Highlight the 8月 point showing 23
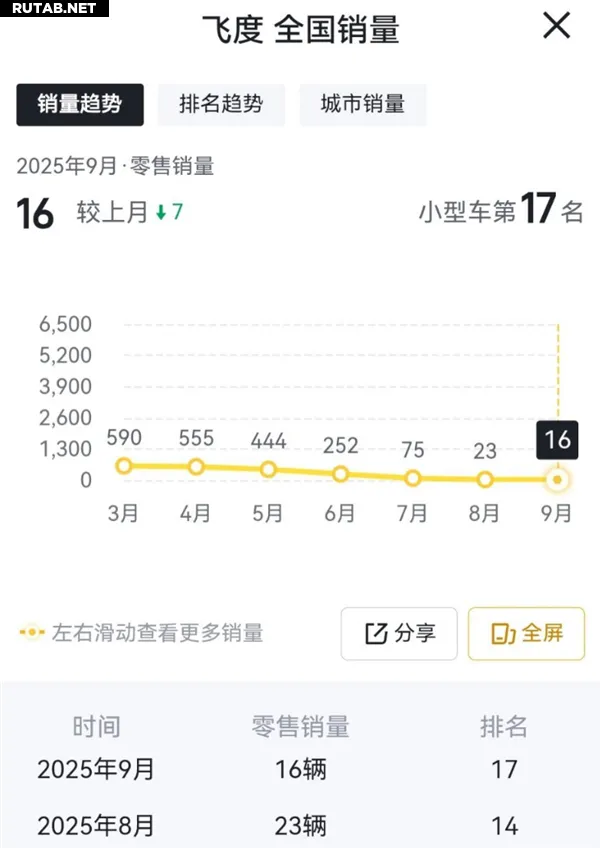 485,480
